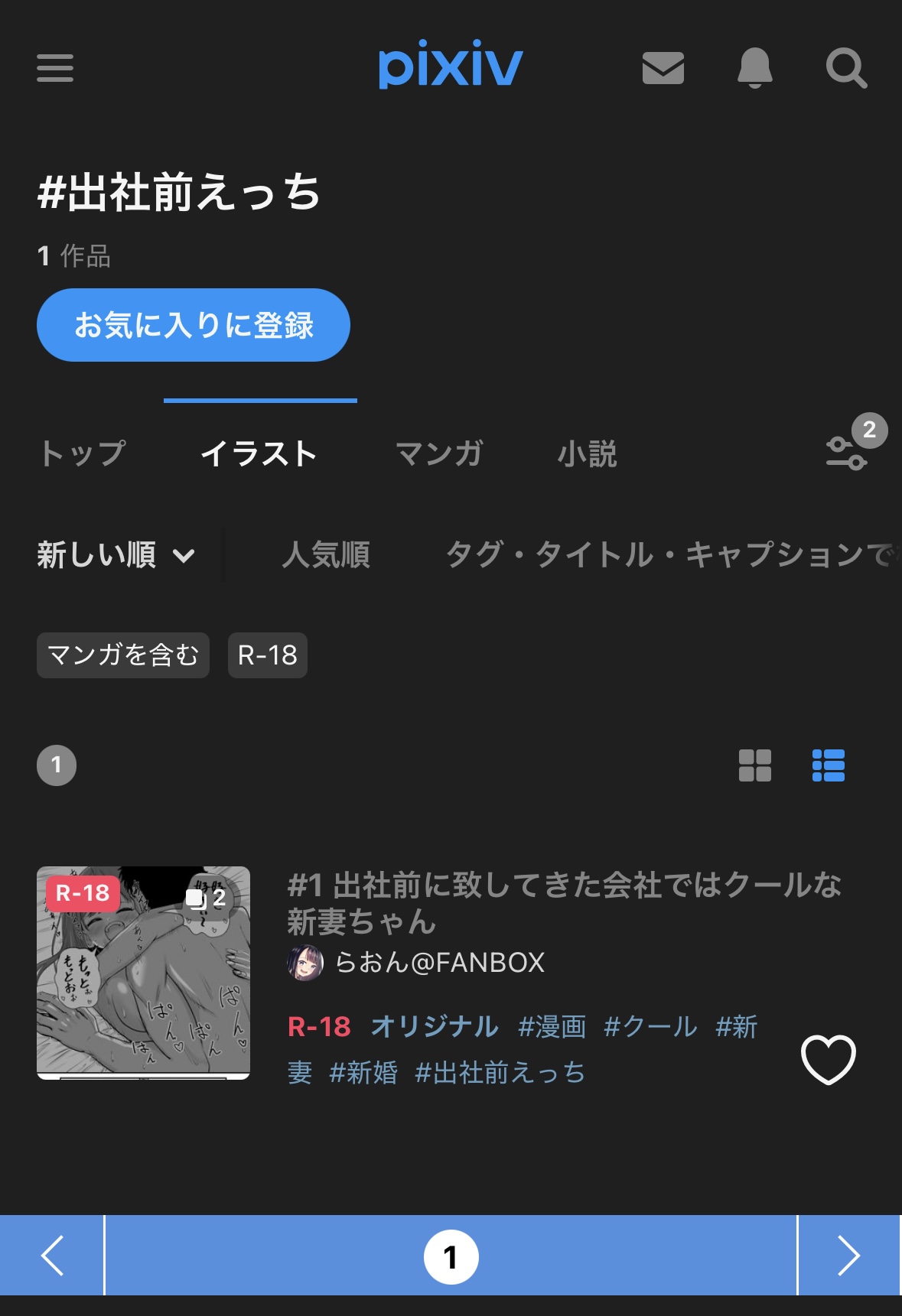Go to the next results page
This screenshot has height=1316, width=902.
tap(848, 1256)
